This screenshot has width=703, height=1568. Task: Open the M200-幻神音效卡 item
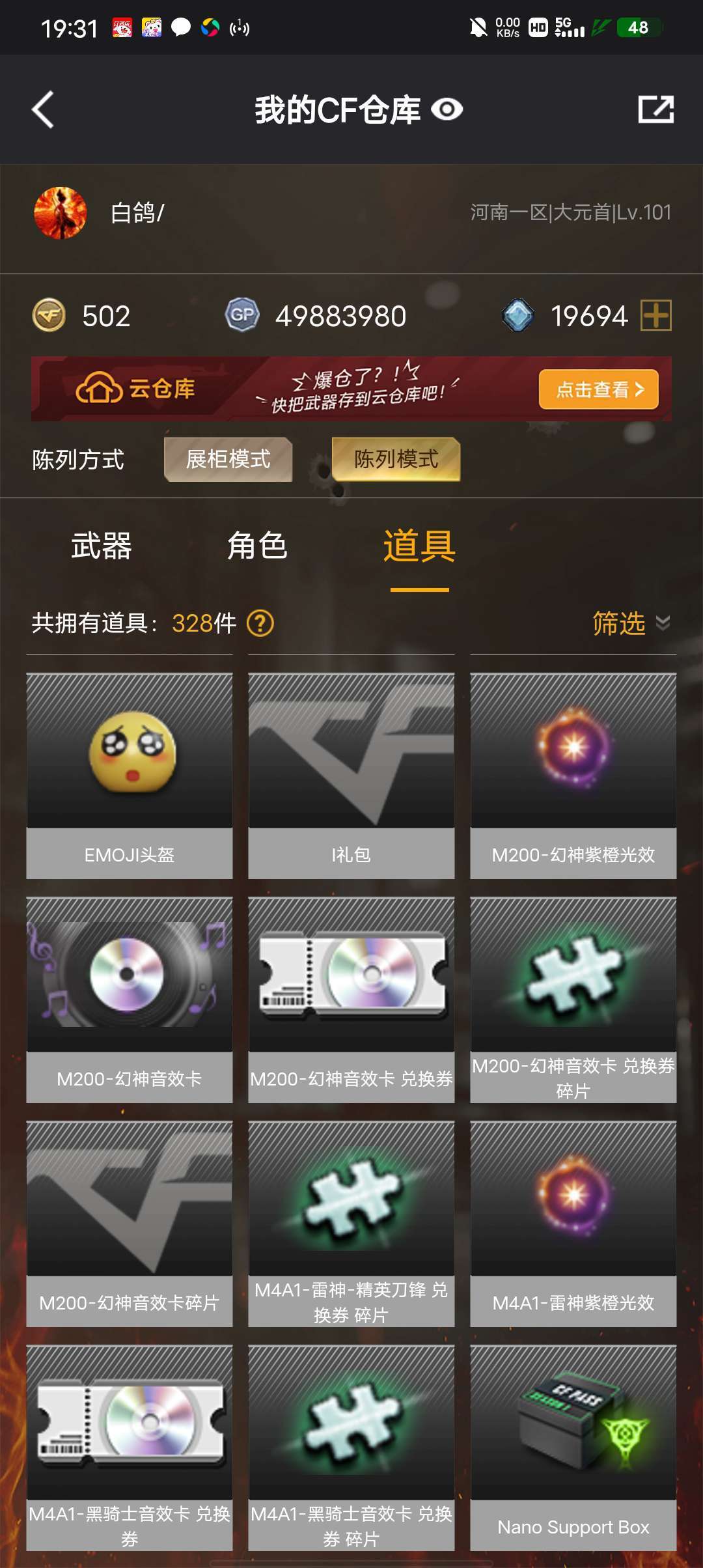click(x=130, y=1000)
